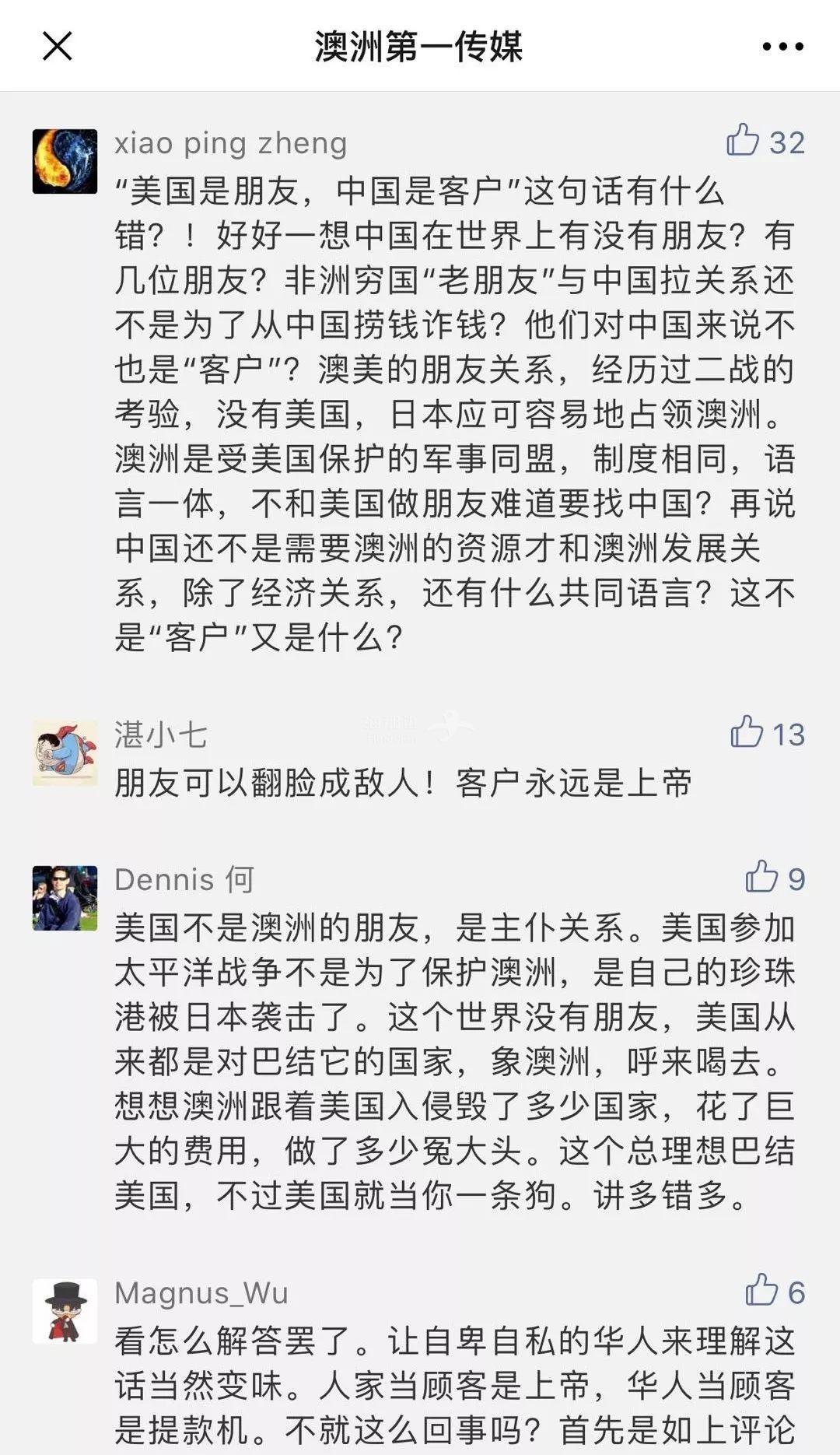Viewport: 840px width, 1455px height.
Task: Like Dennis 何's comment
Action: [x=761, y=877]
